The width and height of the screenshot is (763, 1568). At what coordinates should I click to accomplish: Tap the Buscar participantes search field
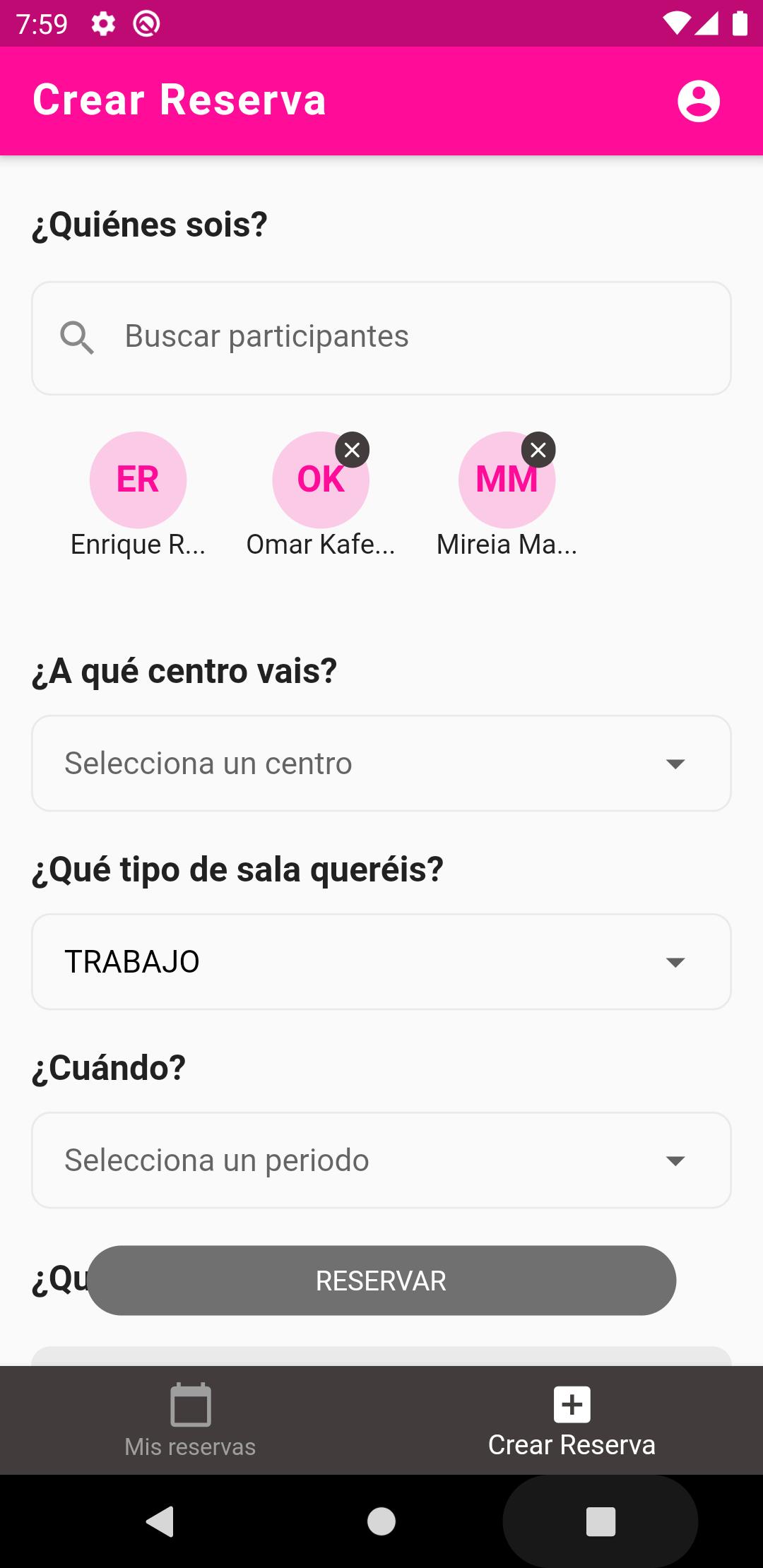pos(381,338)
